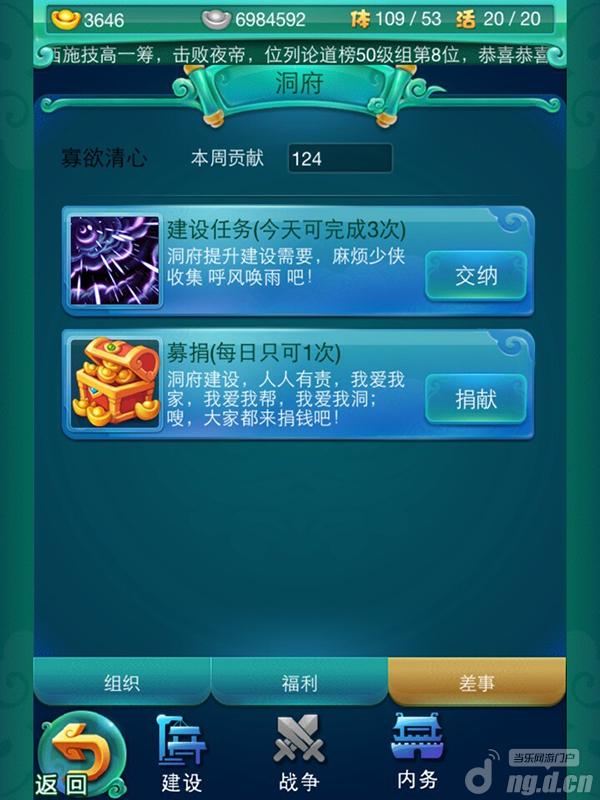Open the 建设 section

click(182, 752)
